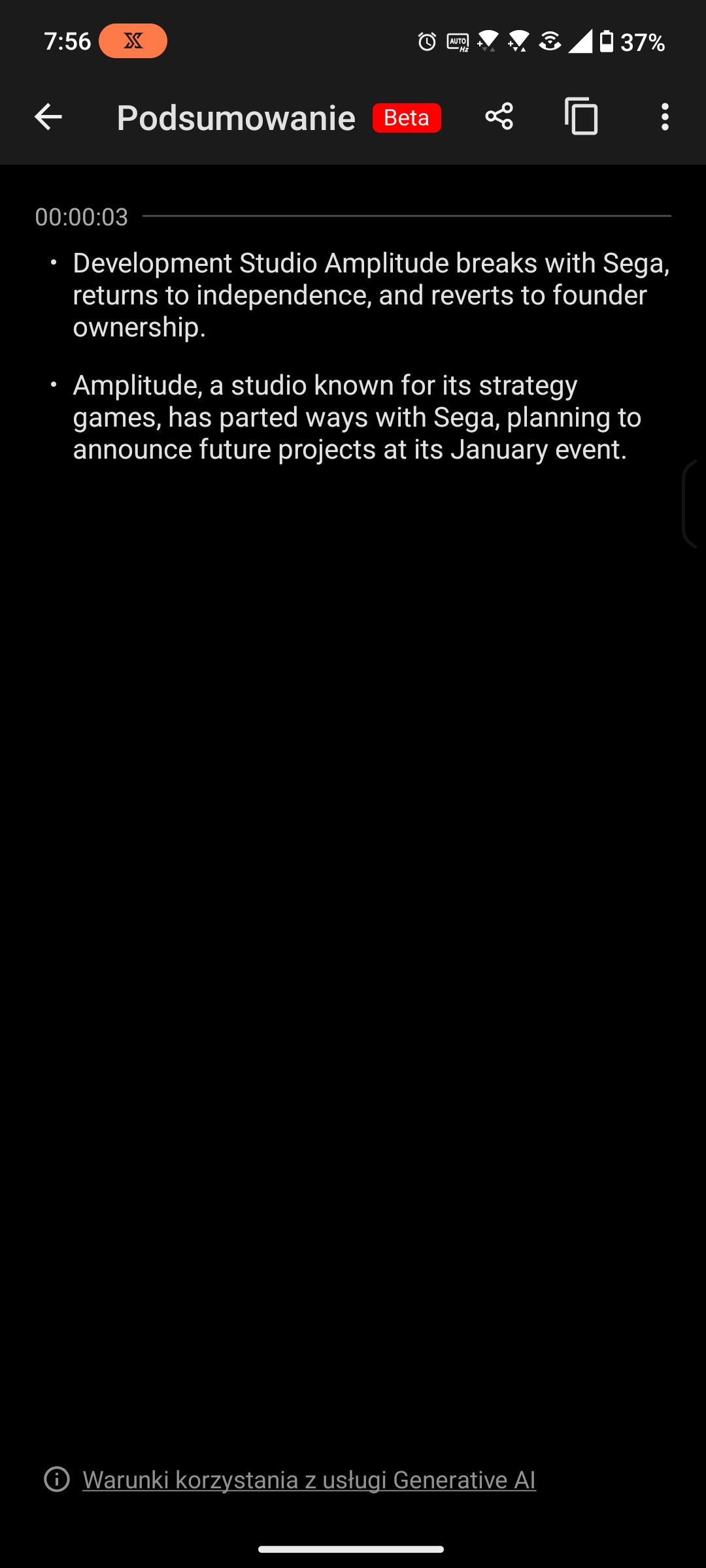Viewport: 706px width, 1568px height.
Task: Share the summary
Action: pyautogui.click(x=499, y=117)
